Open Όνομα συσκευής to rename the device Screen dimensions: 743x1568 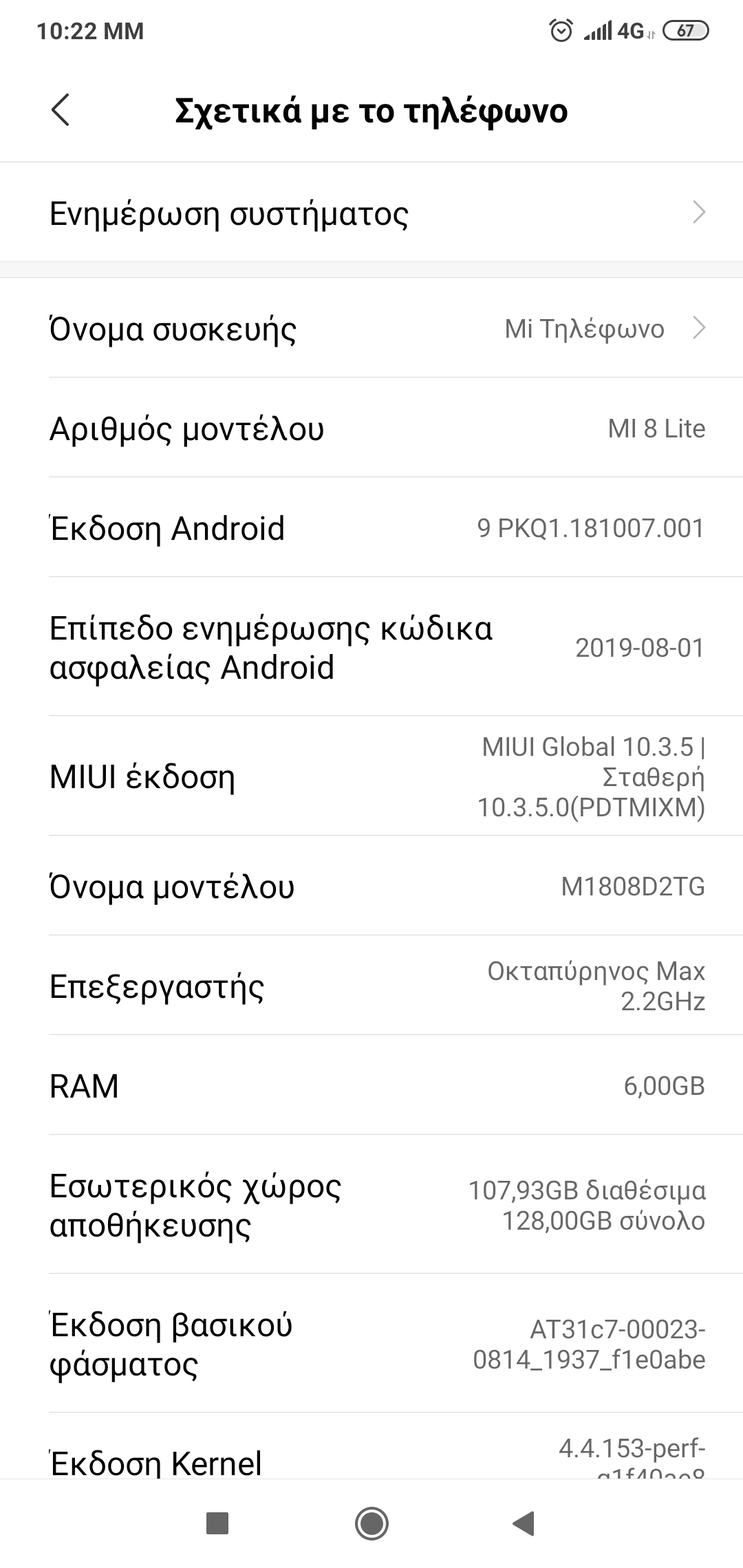(371, 329)
